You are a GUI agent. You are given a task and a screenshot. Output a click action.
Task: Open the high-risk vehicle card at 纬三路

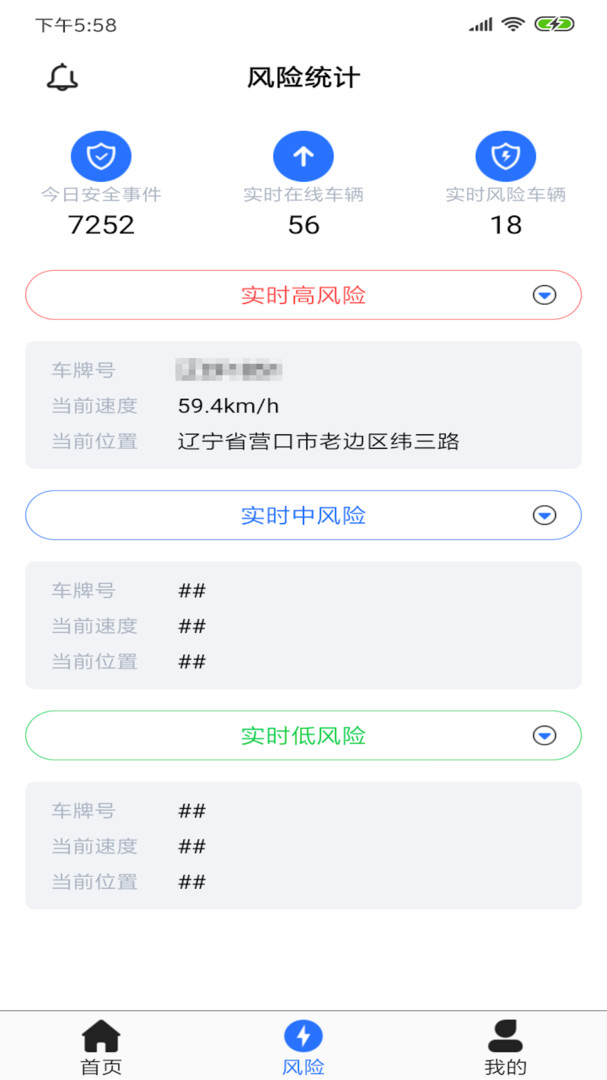click(303, 405)
